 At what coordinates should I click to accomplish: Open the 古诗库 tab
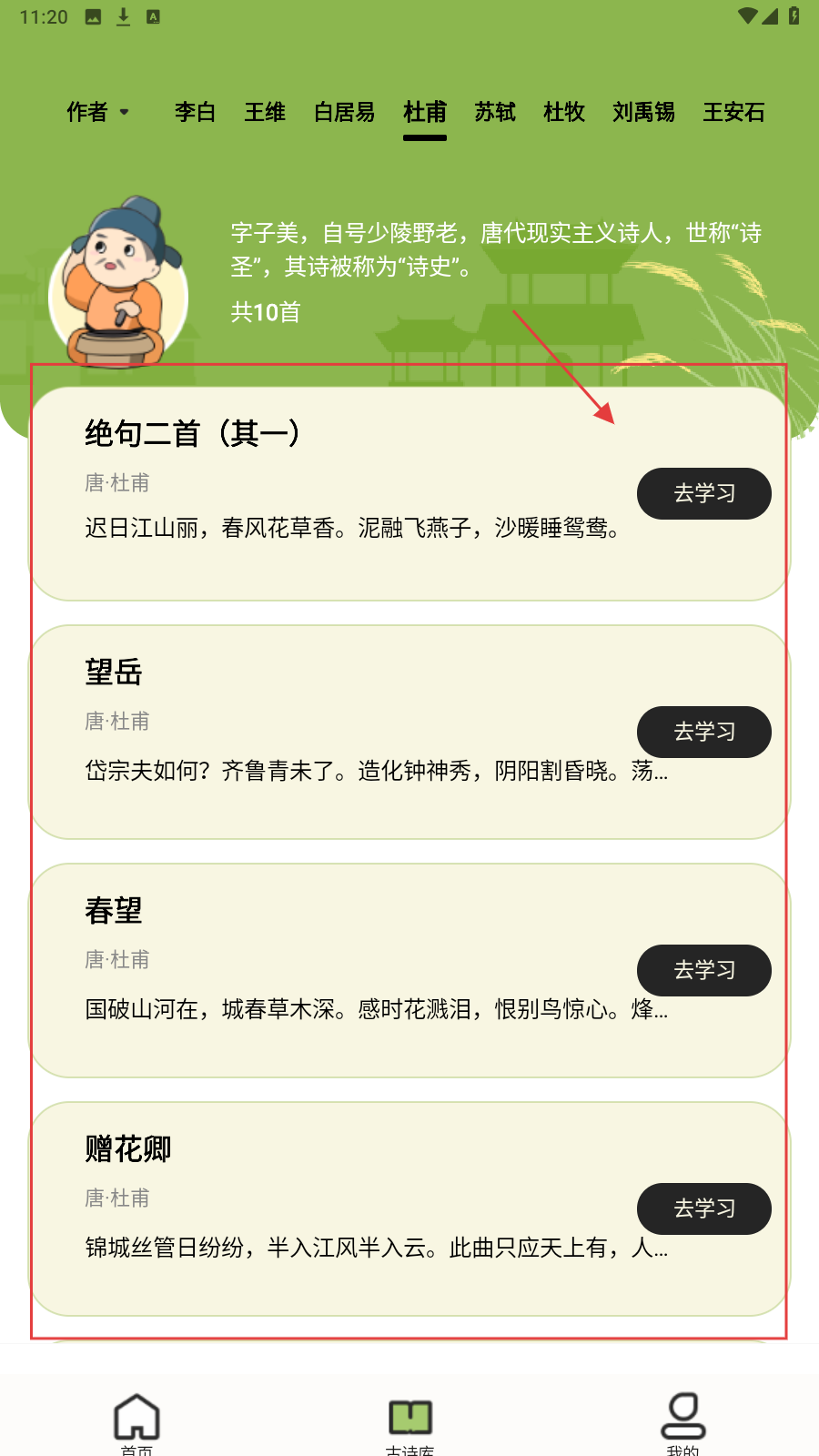click(x=409, y=1420)
